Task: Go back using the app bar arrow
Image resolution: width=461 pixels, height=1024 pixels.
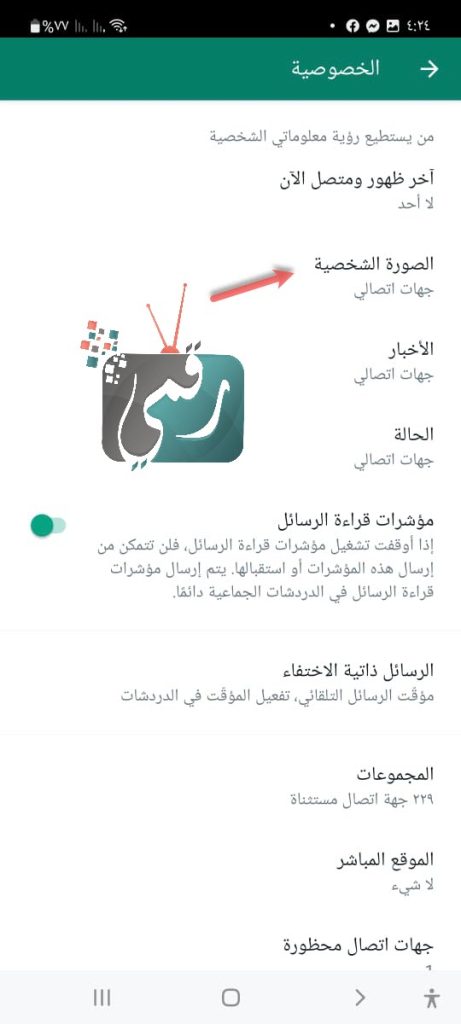Action: tap(429, 69)
